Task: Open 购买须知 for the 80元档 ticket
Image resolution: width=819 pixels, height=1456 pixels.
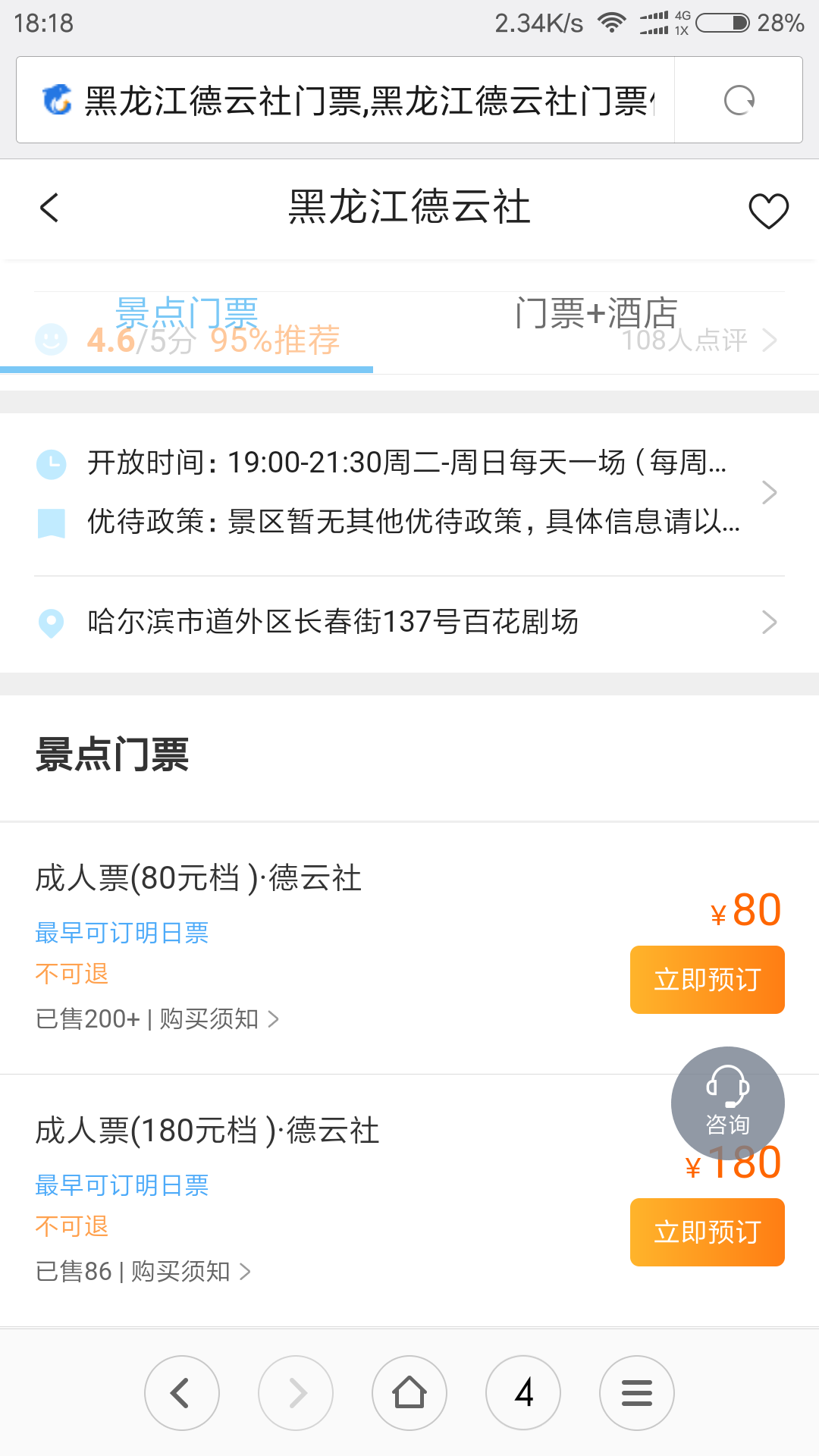Action: click(x=220, y=1018)
